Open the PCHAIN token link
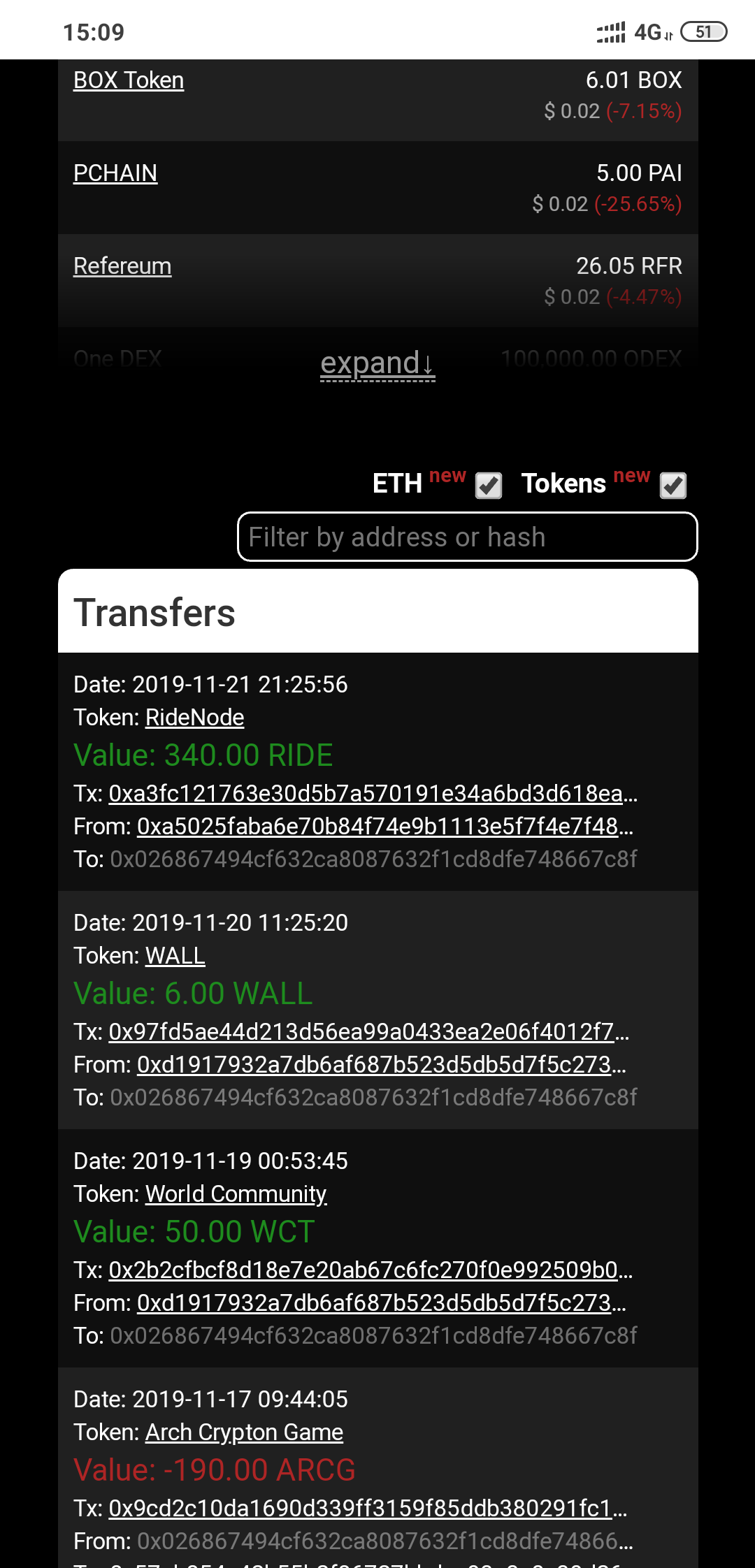The width and height of the screenshot is (755, 1568). [115, 173]
